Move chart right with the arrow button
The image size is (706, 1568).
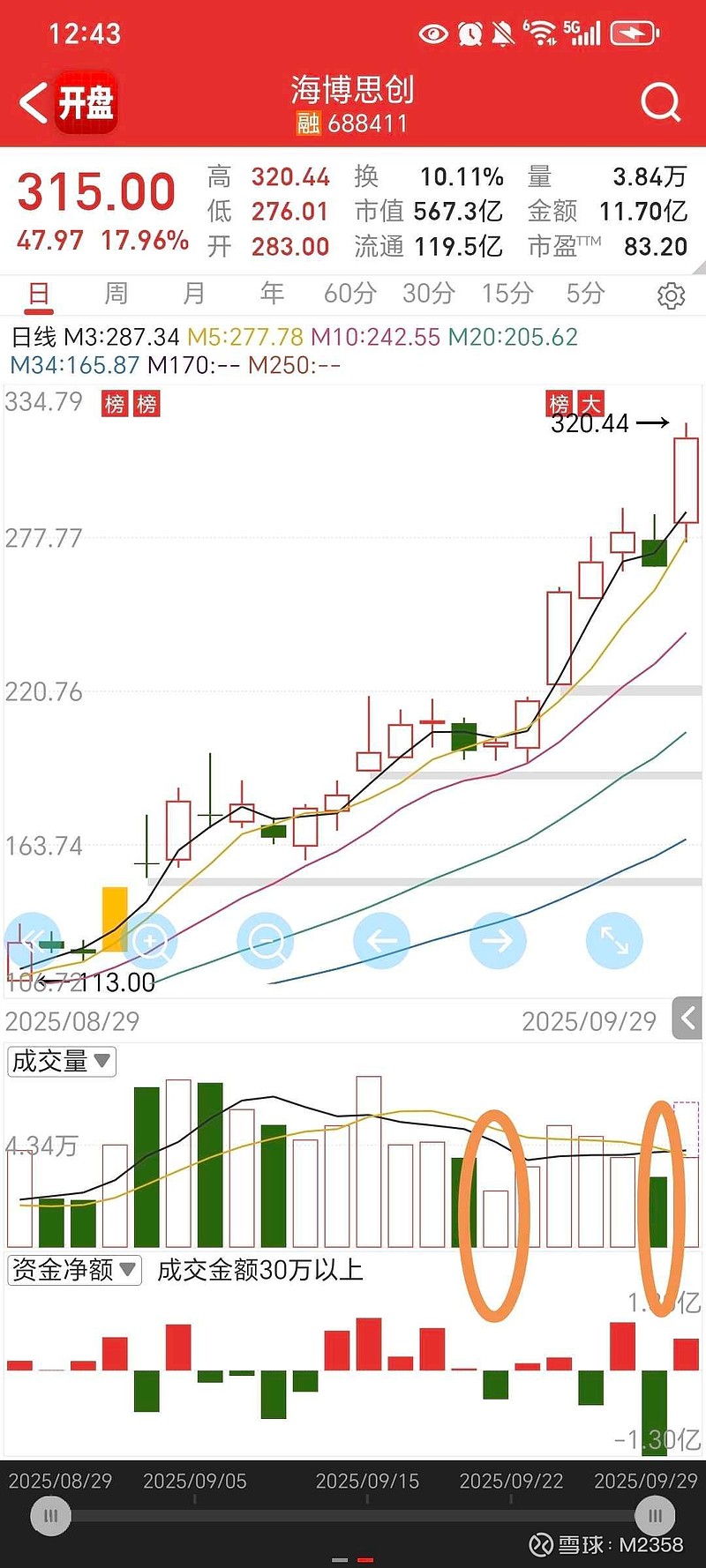click(x=498, y=941)
